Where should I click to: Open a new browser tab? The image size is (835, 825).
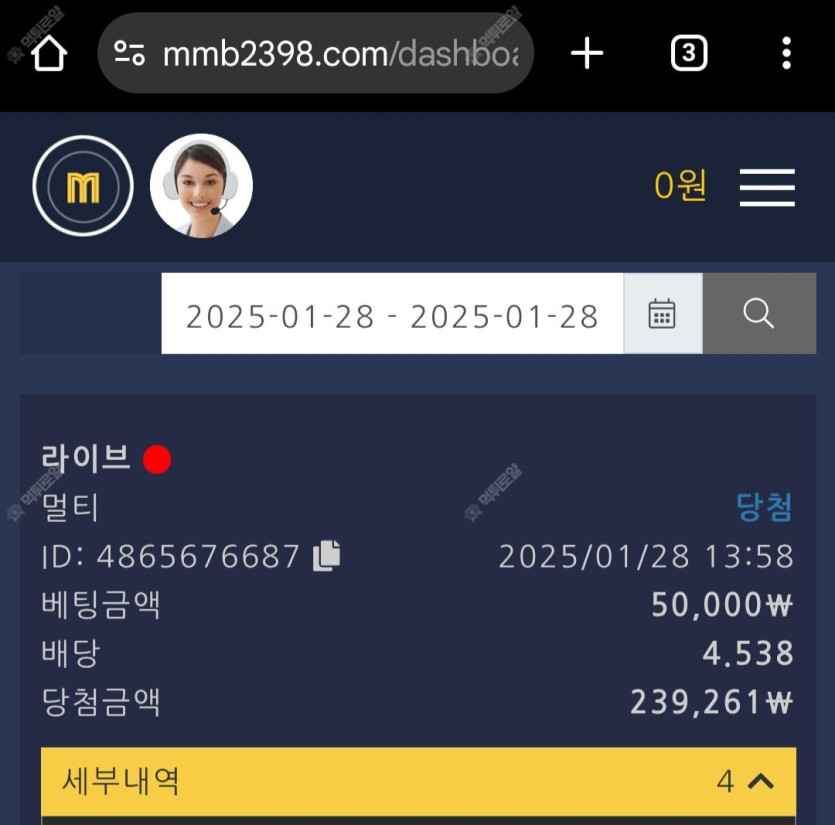click(x=587, y=54)
